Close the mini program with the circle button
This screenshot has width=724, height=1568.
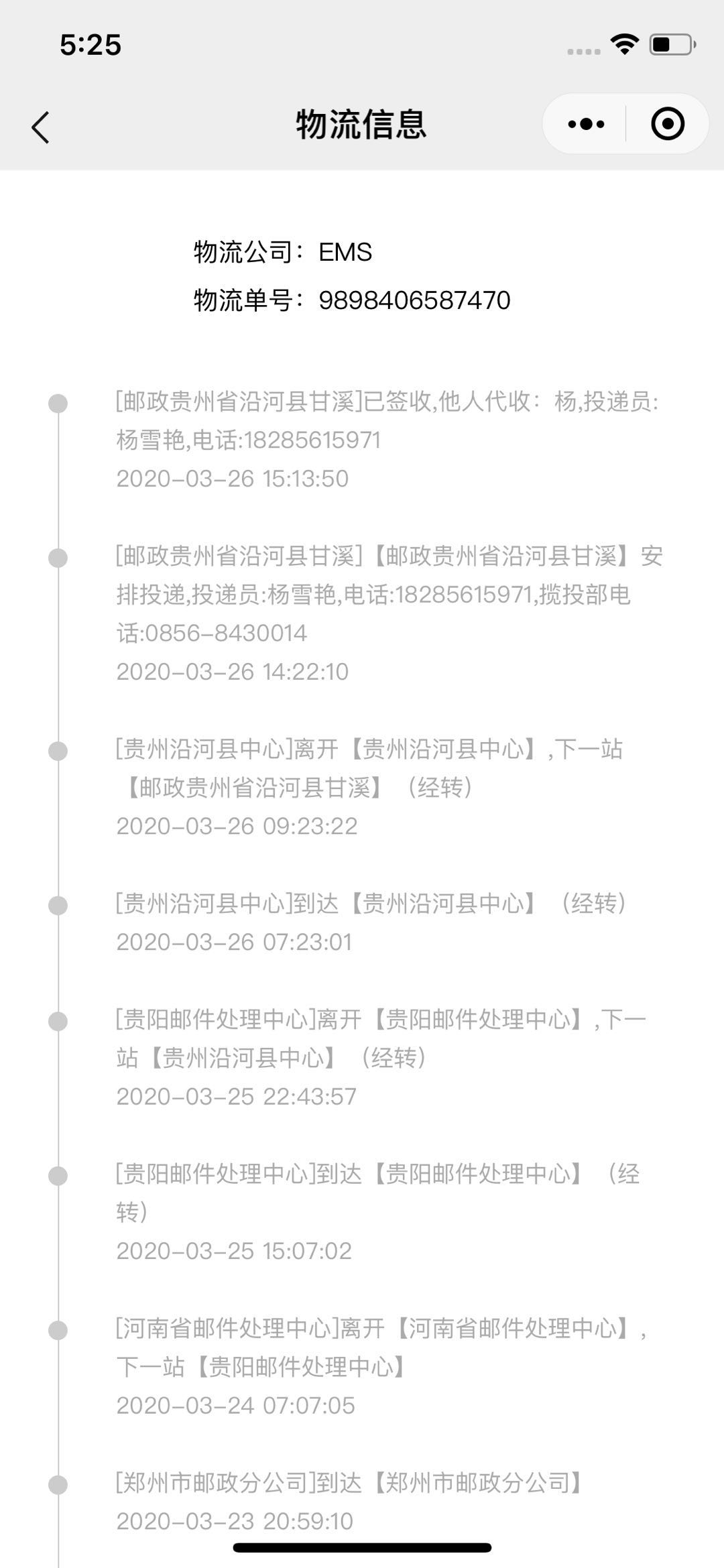[668, 124]
